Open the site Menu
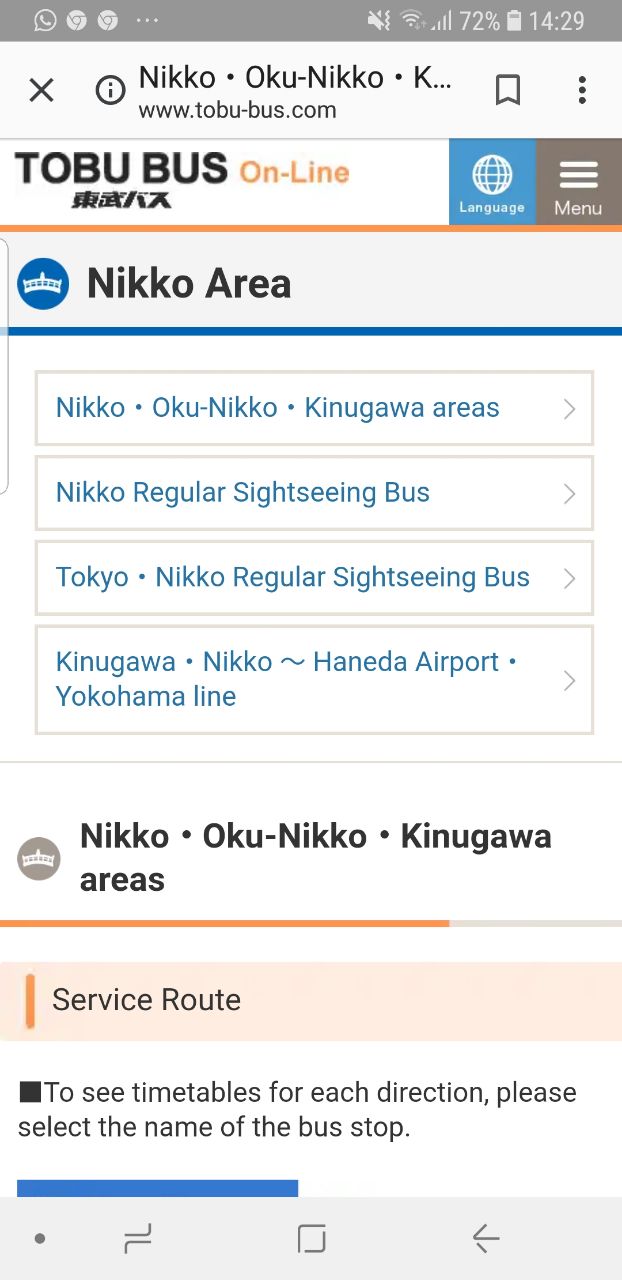This screenshot has width=622, height=1280. (579, 182)
